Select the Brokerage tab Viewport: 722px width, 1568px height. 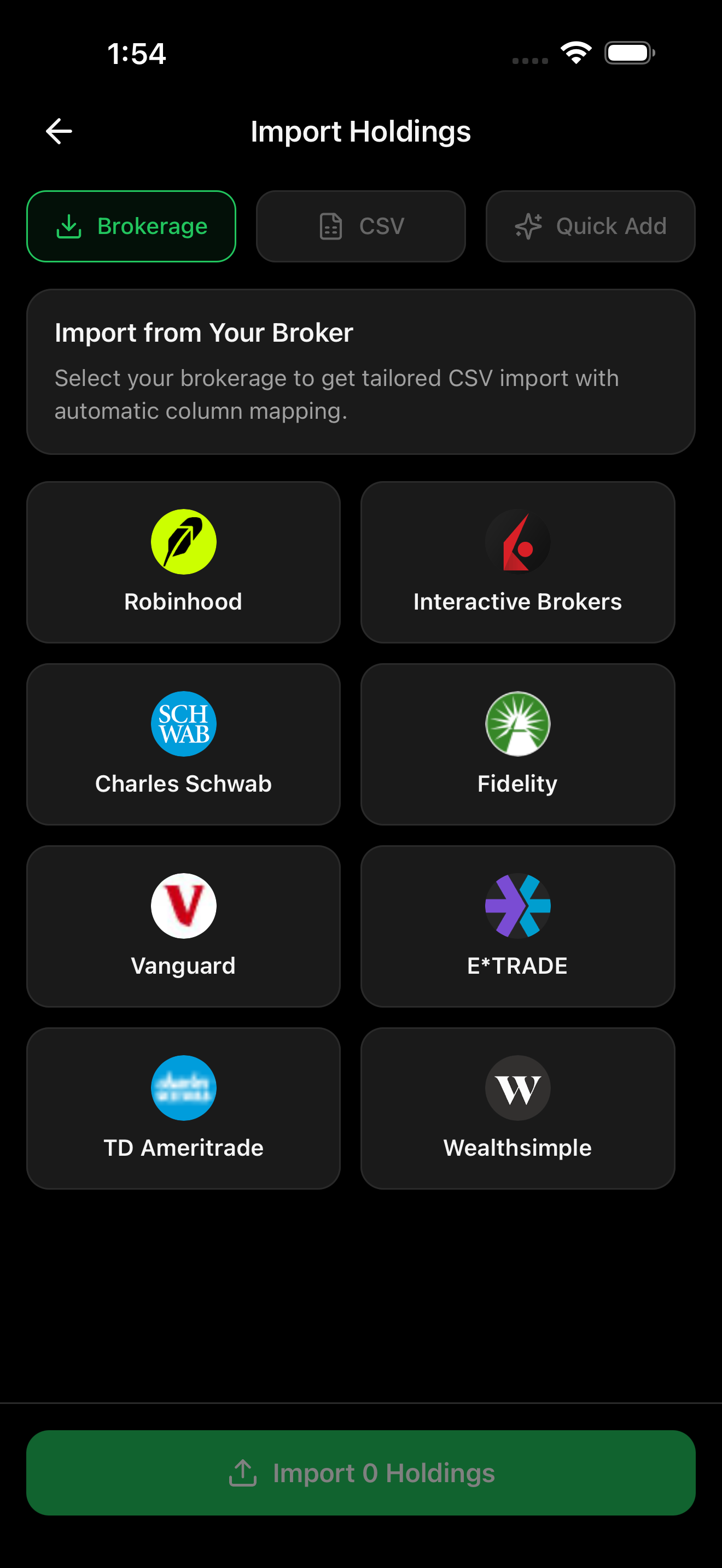131,226
